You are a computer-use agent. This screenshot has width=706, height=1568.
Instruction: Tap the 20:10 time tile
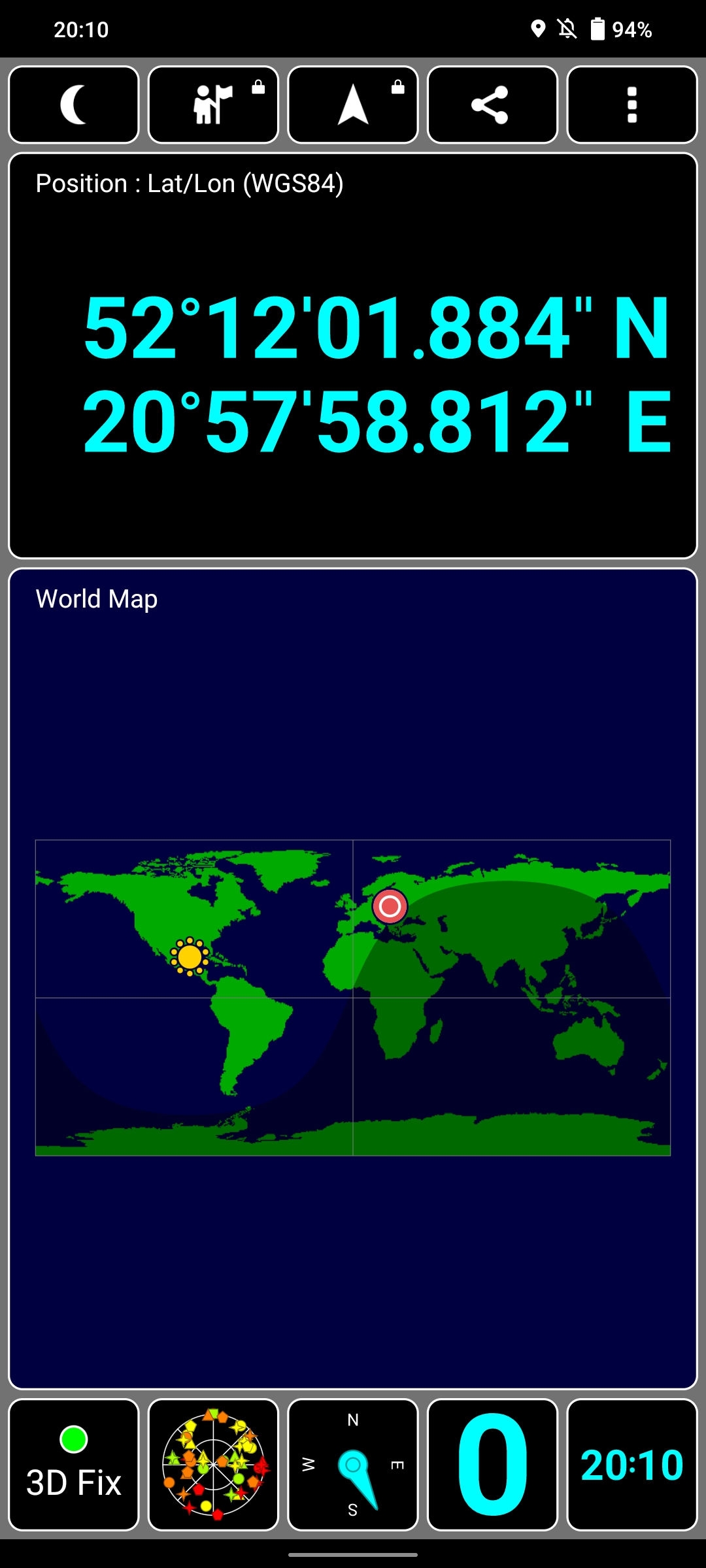[631, 1464]
